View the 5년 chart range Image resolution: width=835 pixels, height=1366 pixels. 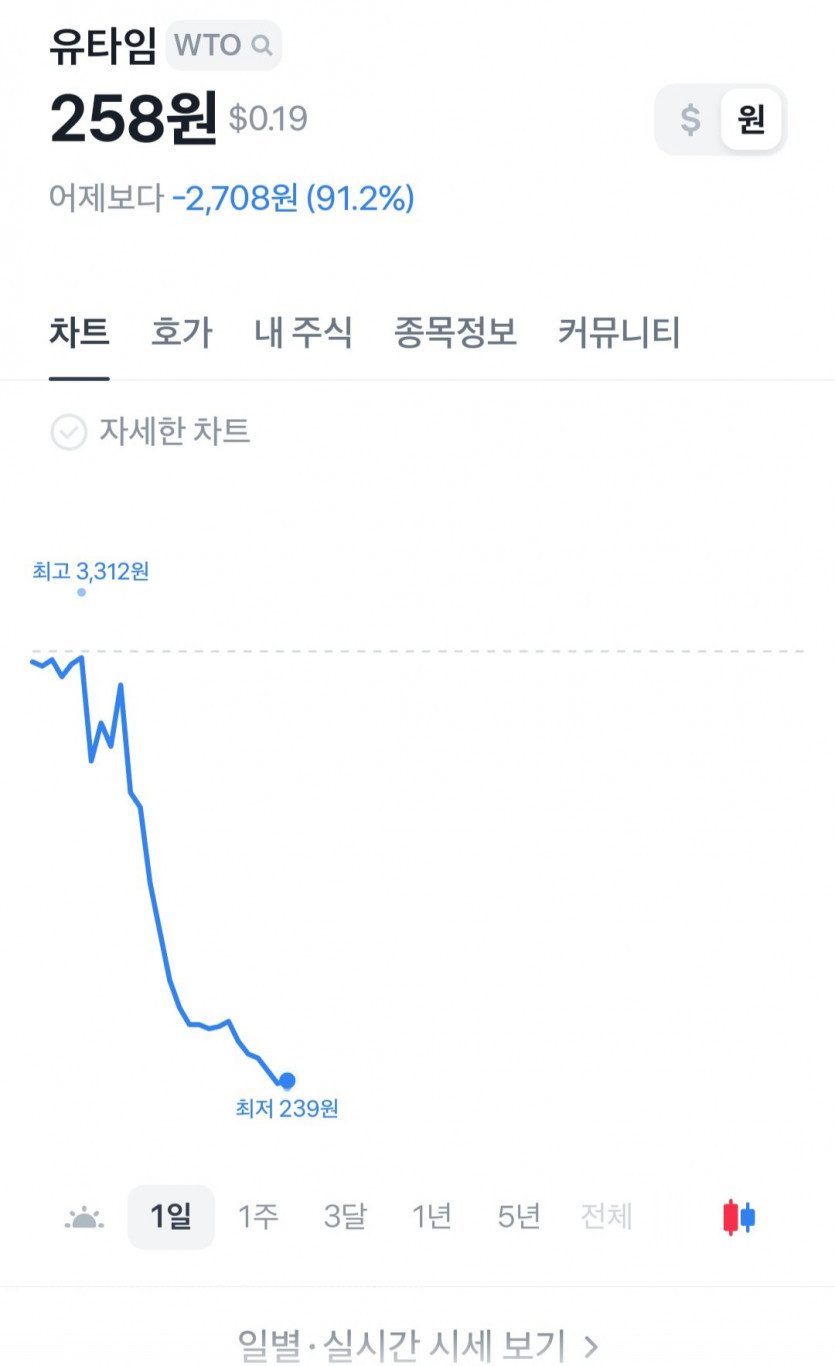pyautogui.click(x=519, y=1217)
